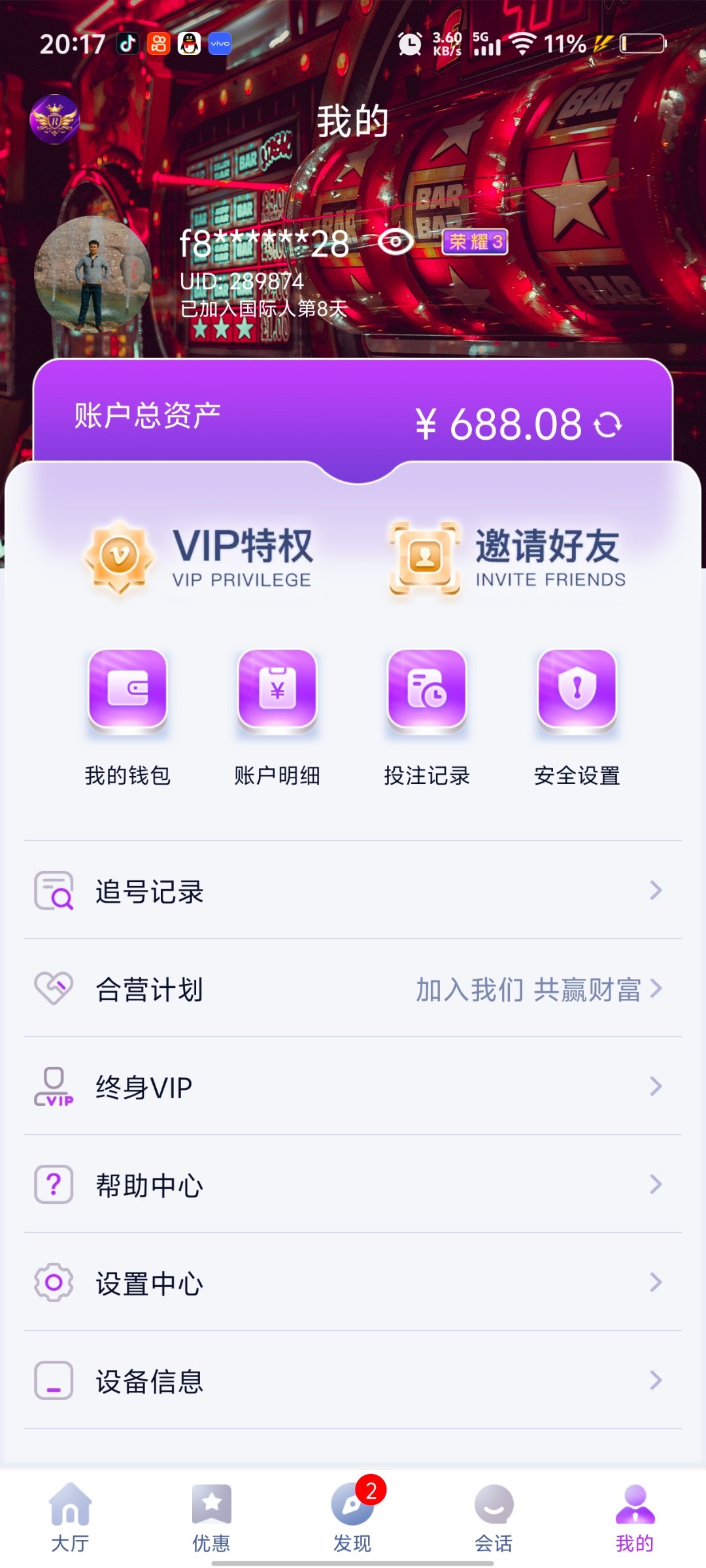Image resolution: width=706 pixels, height=1568 pixels.
Task: Open VIP特权 privileges
Action: click(199, 557)
